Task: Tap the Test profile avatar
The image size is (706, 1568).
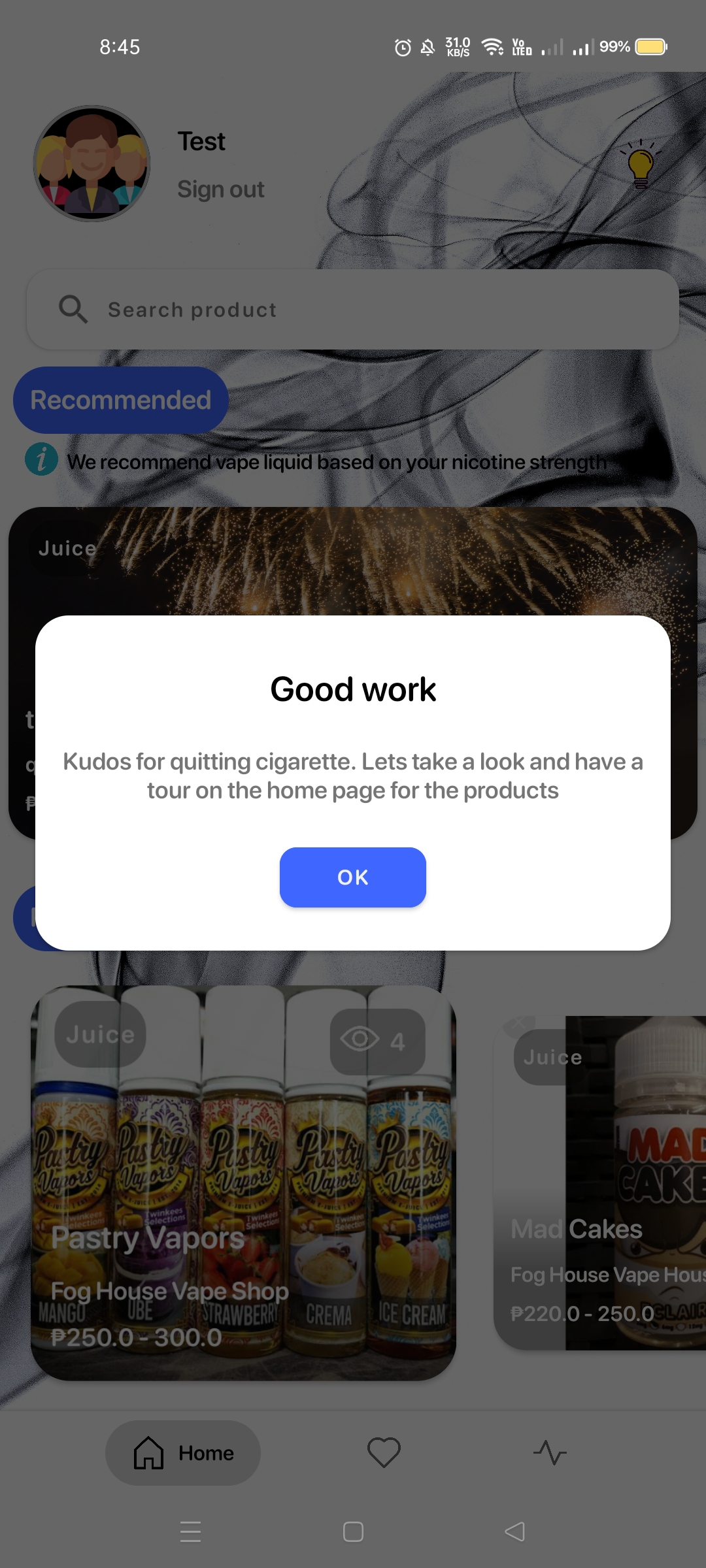Action: tap(92, 163)
